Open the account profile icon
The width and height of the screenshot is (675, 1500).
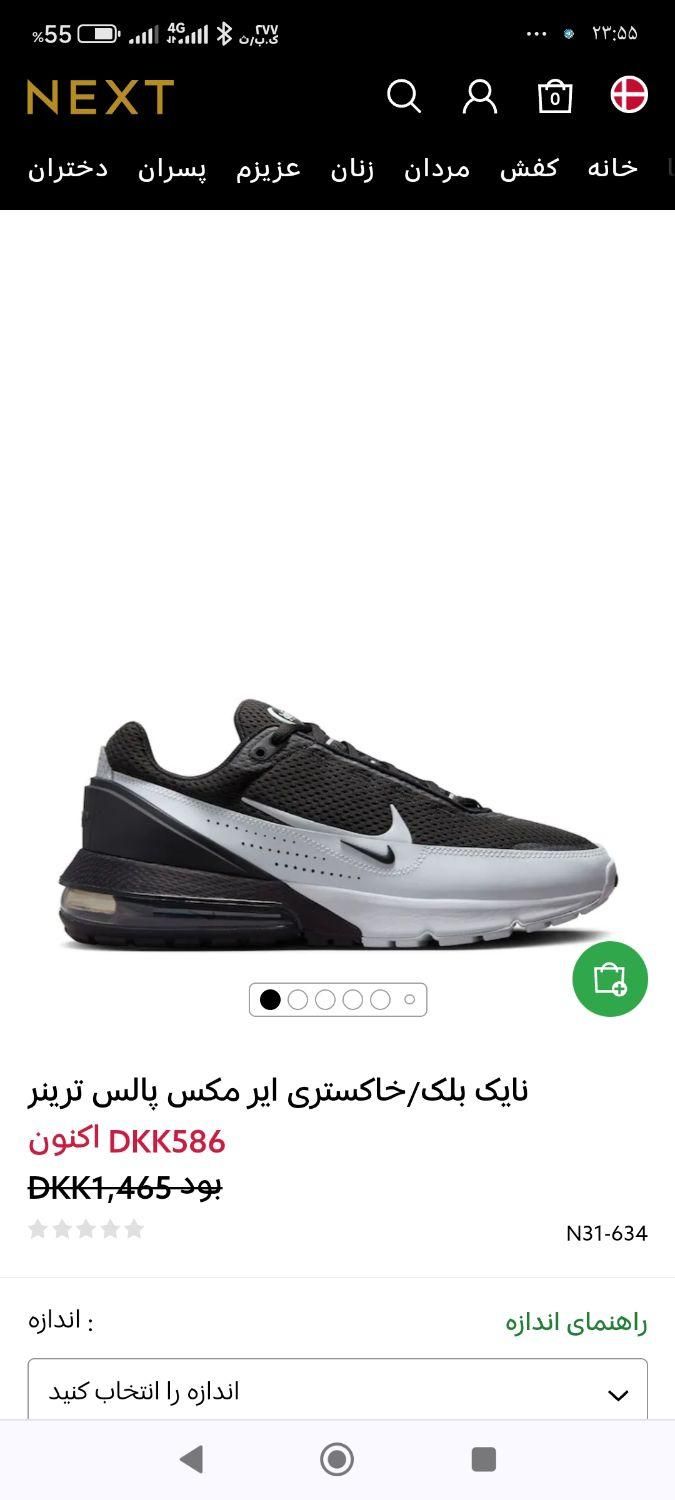pos(480,97)
